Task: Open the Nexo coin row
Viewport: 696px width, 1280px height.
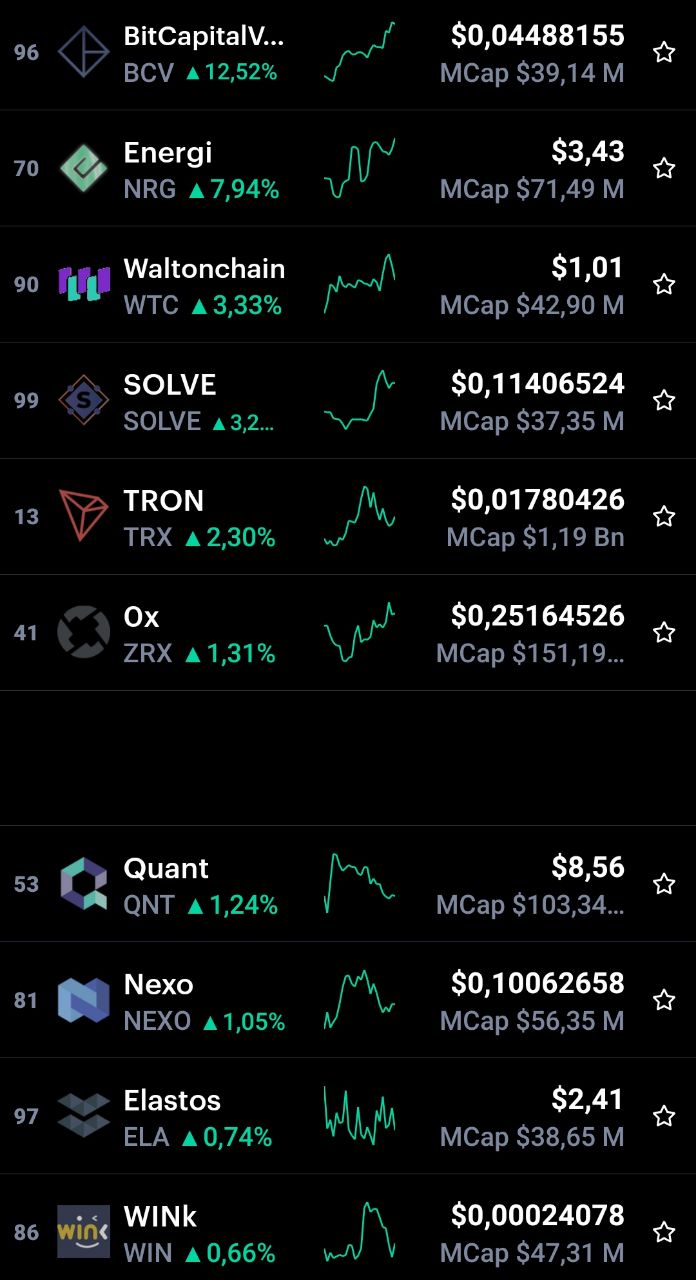Action: point(348,1000)
